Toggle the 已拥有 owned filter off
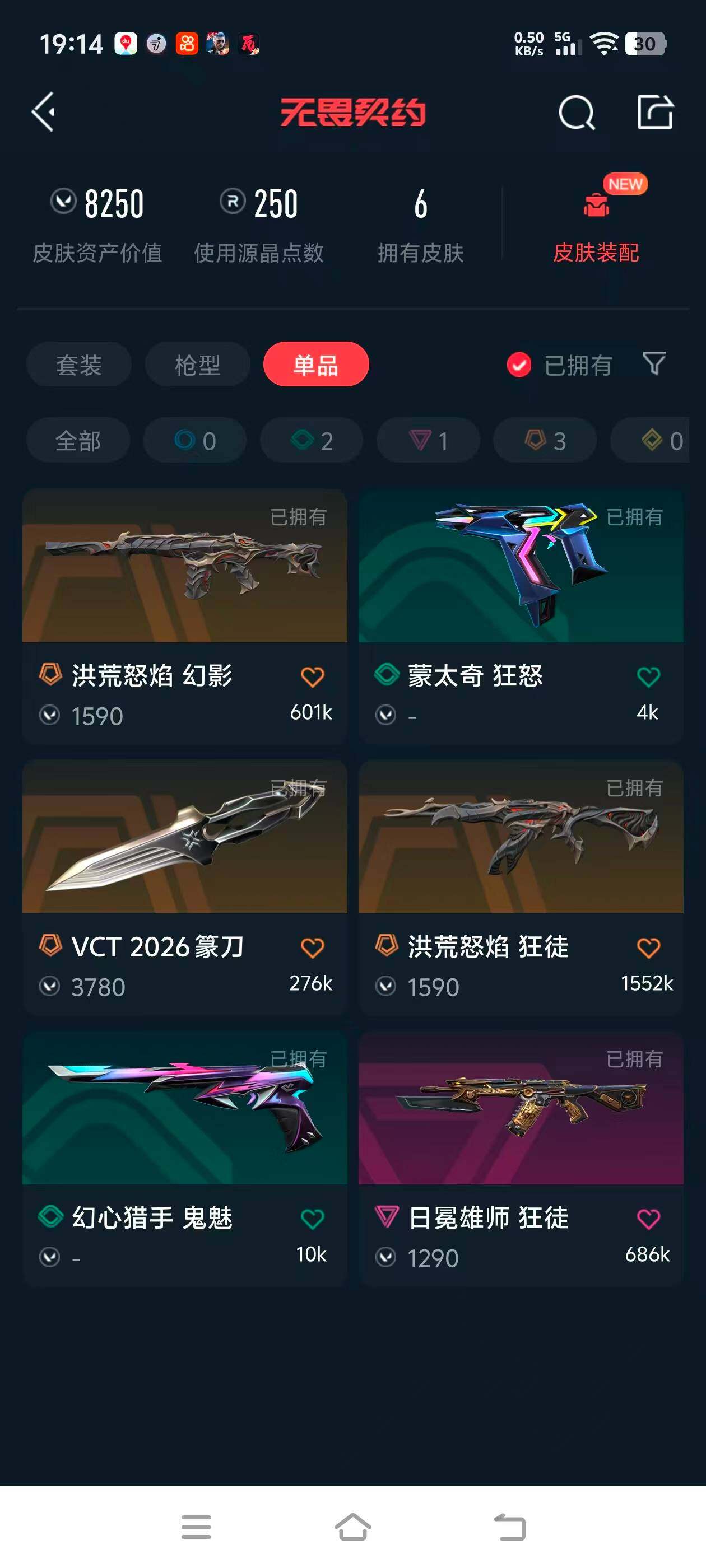The image size is (706, 1568). 518,365
